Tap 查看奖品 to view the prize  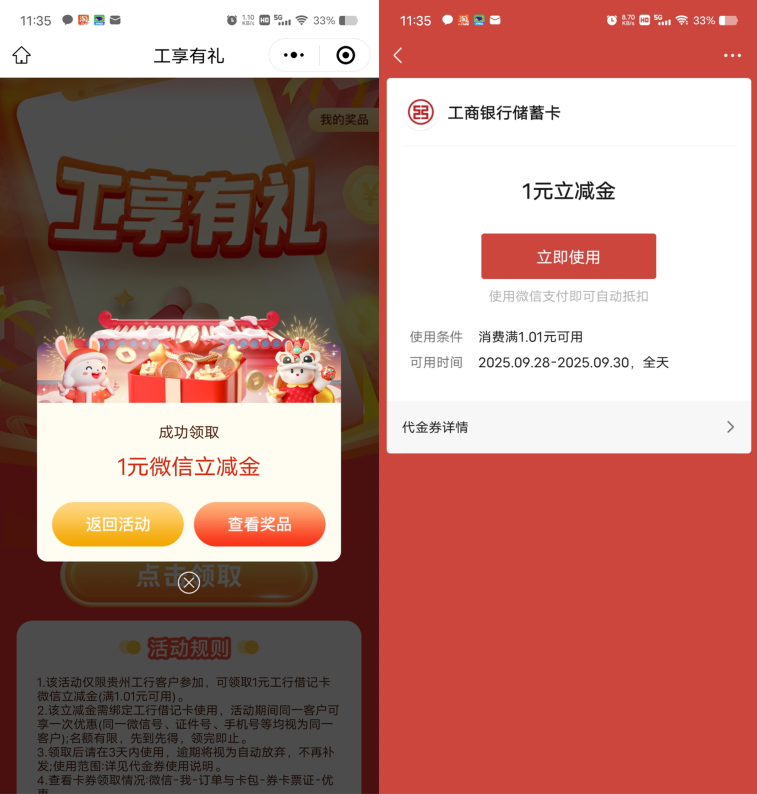[x=260, y=524]
